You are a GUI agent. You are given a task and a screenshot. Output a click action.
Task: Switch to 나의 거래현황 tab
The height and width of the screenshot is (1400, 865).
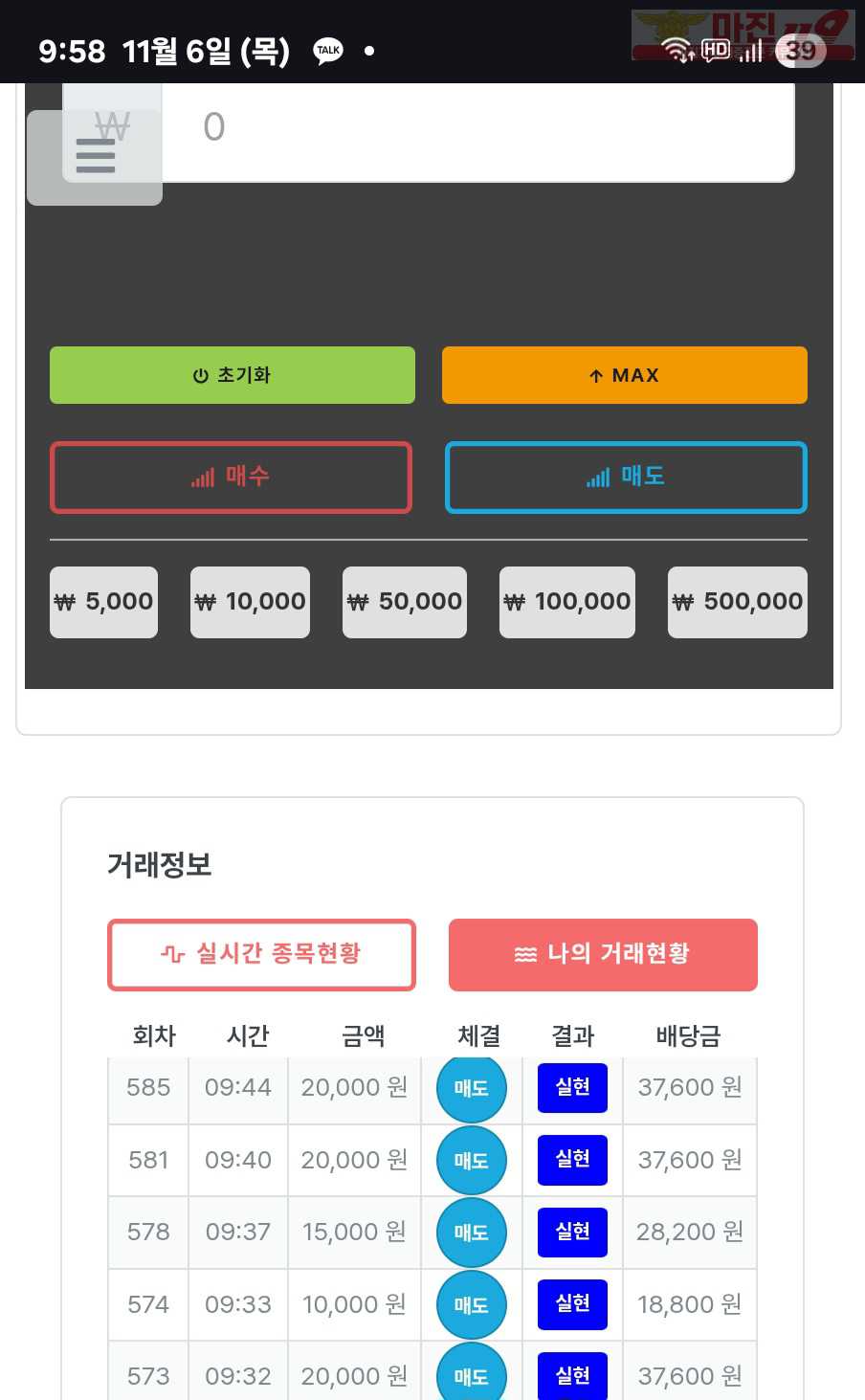coord(603,954)
